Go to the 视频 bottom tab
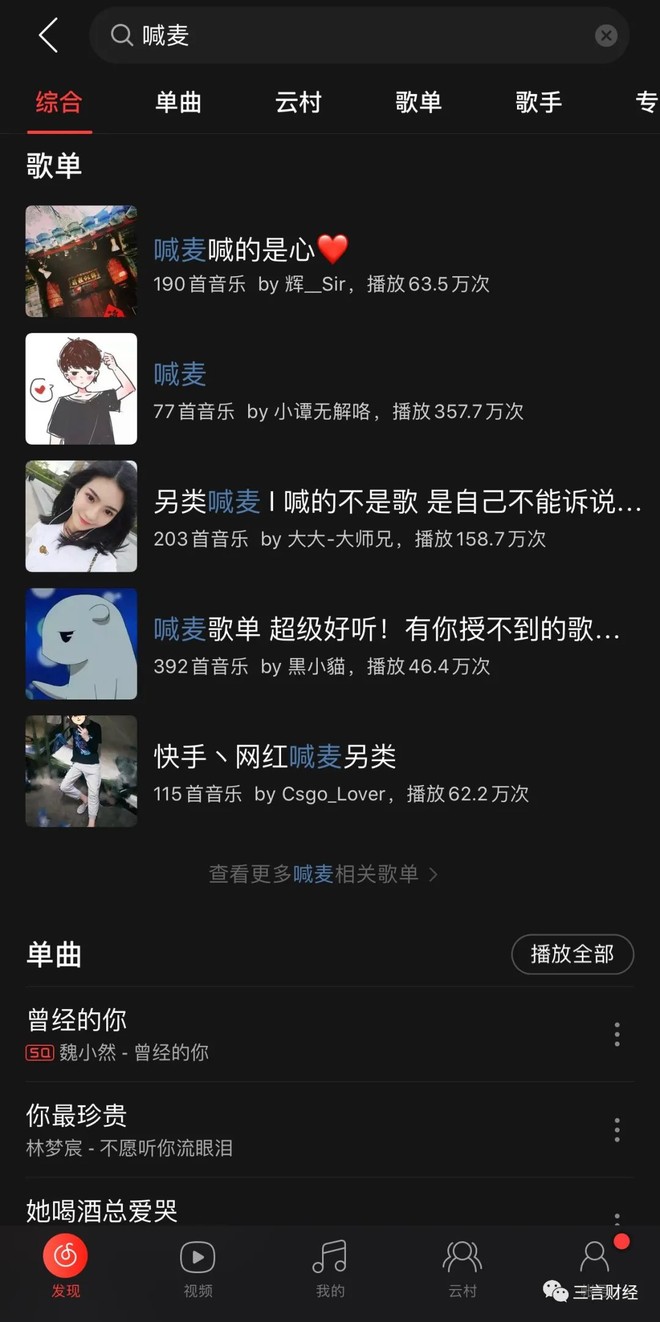 197,1268
